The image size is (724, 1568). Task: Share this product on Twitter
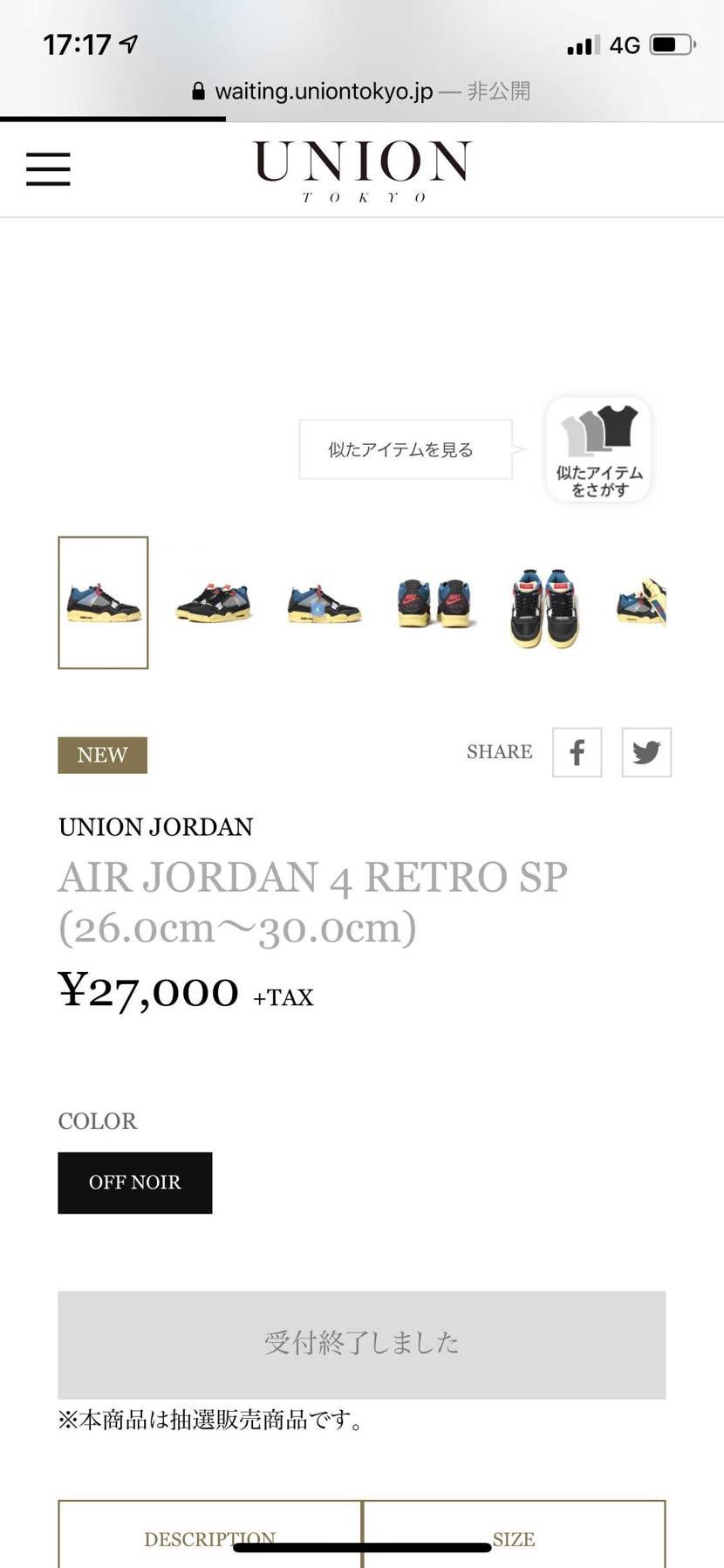(x=646, y=752)
